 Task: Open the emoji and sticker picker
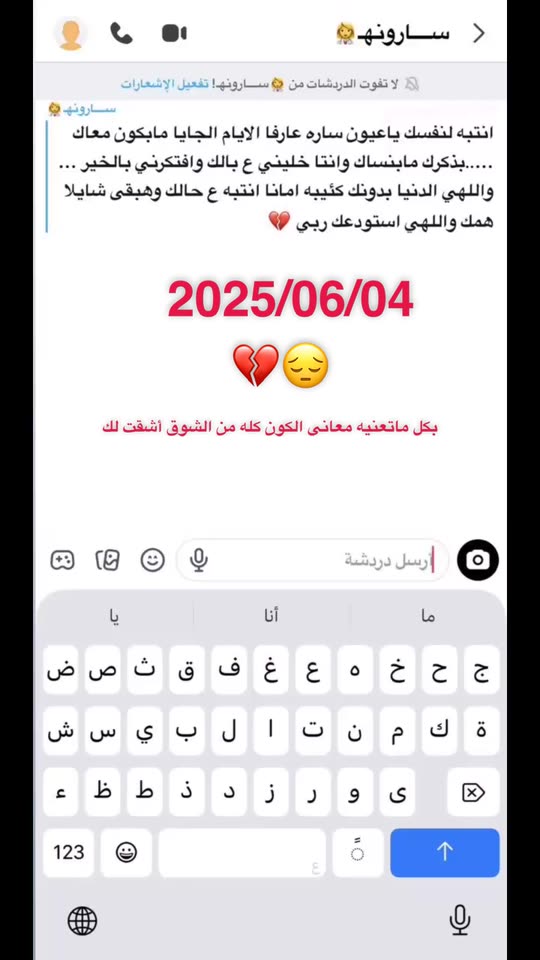(x=152, y=560)
